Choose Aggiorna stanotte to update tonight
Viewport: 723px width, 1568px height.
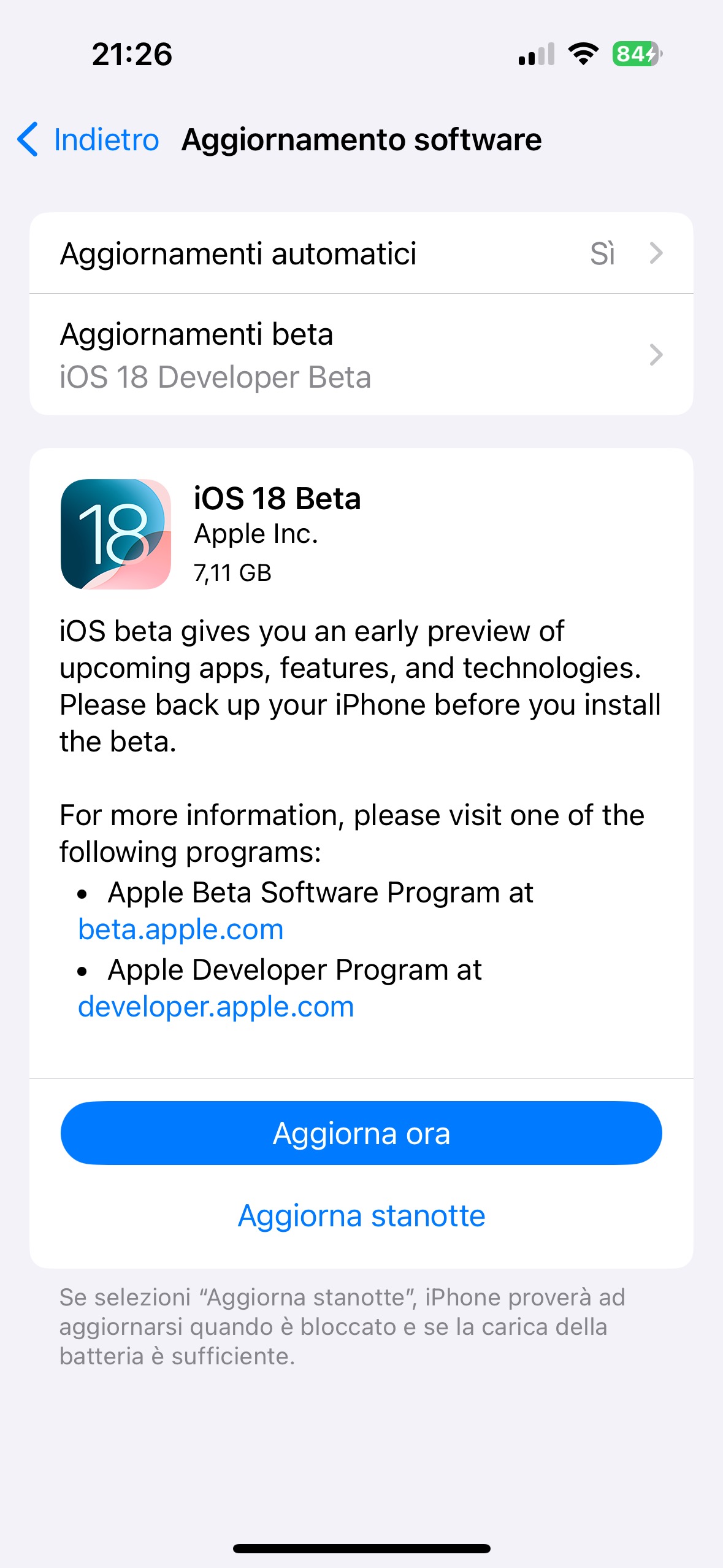[361, 1215]
